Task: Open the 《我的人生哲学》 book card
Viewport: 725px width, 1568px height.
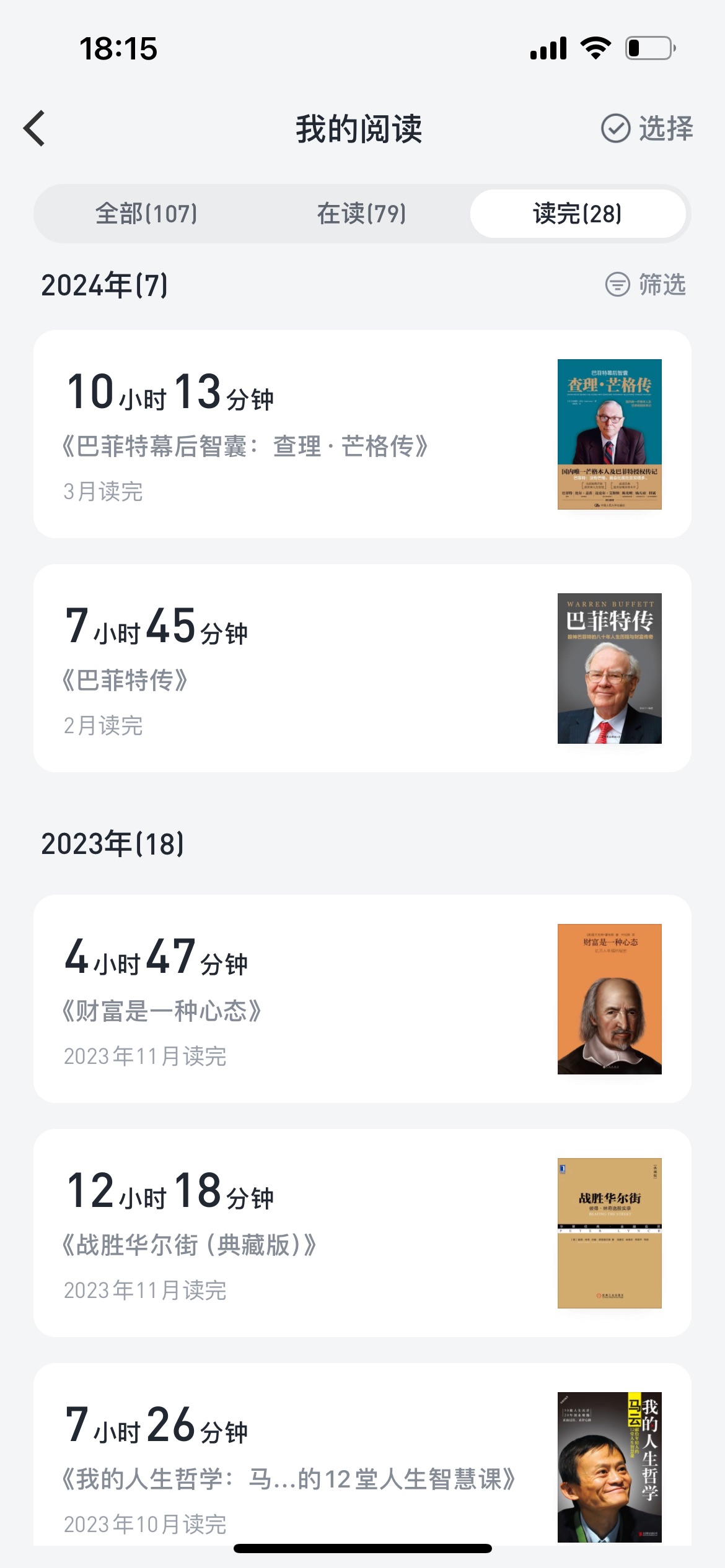Action: (362, 1461)
